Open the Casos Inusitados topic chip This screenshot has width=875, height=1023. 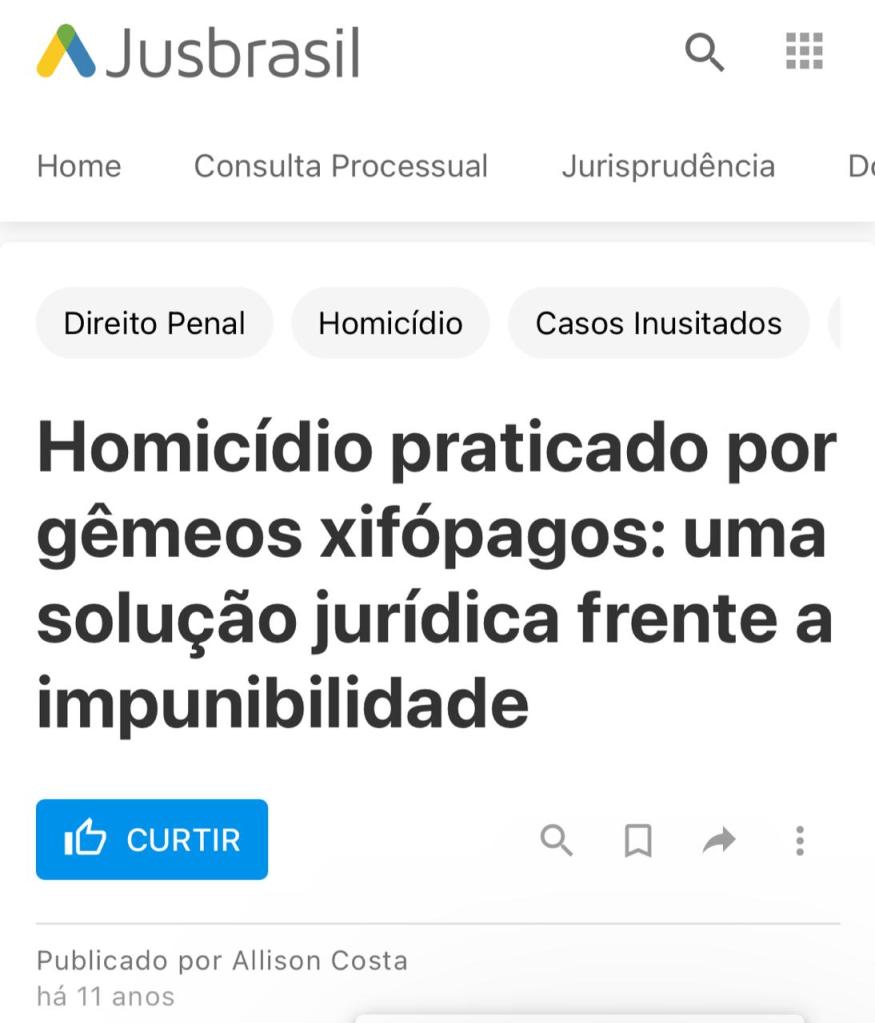(658, 323)
